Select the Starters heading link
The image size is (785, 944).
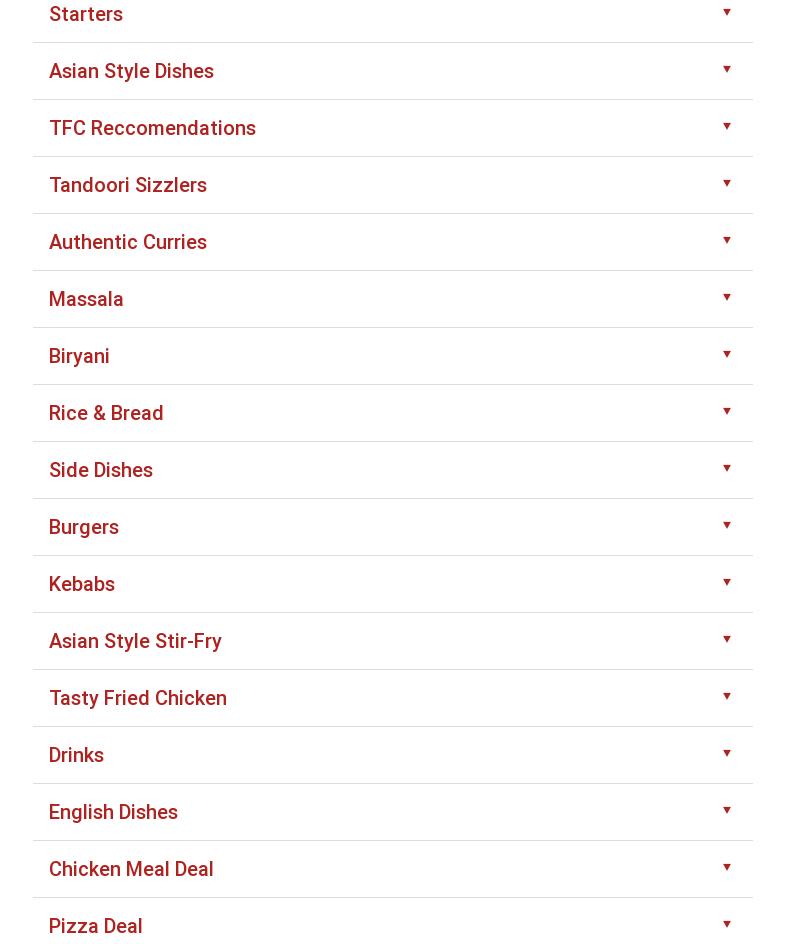click(x=86, y=14)
